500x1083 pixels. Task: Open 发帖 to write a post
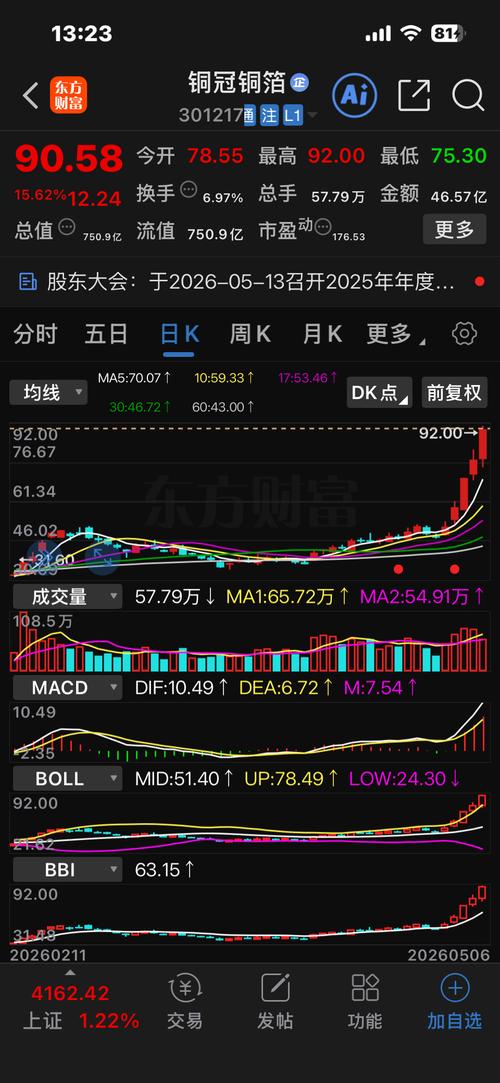click(276, 1003)
